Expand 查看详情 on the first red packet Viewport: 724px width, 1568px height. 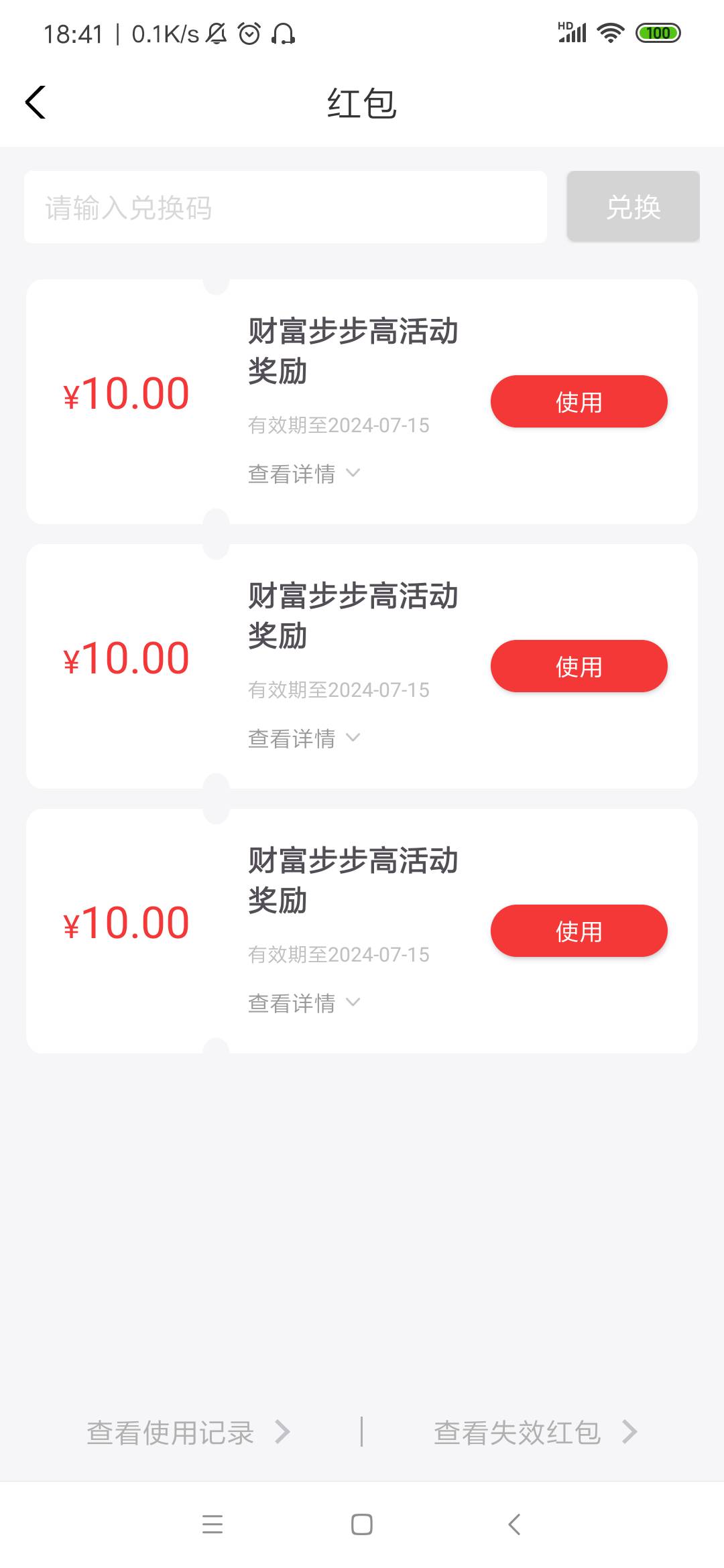coord(304,474)
